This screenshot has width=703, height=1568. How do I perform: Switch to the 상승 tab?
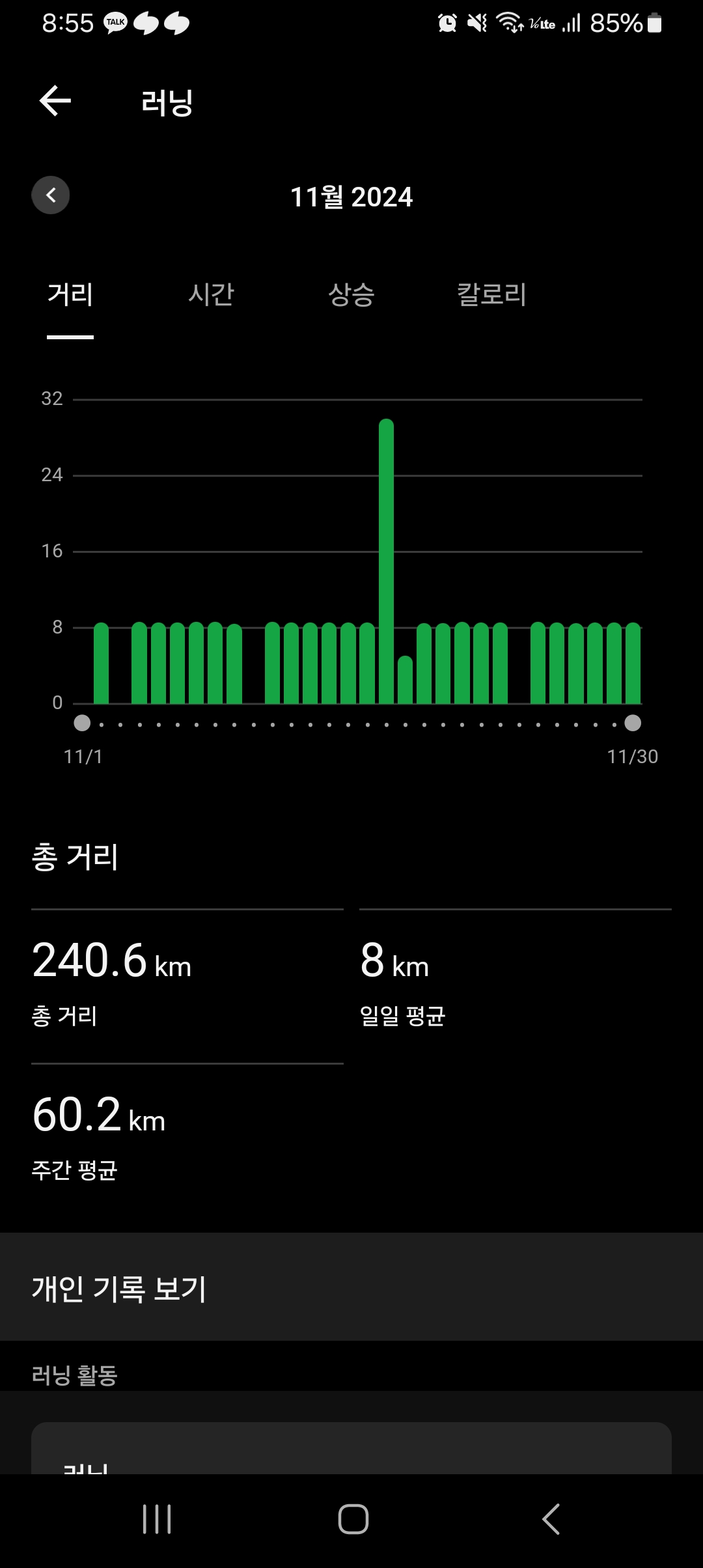351,294
